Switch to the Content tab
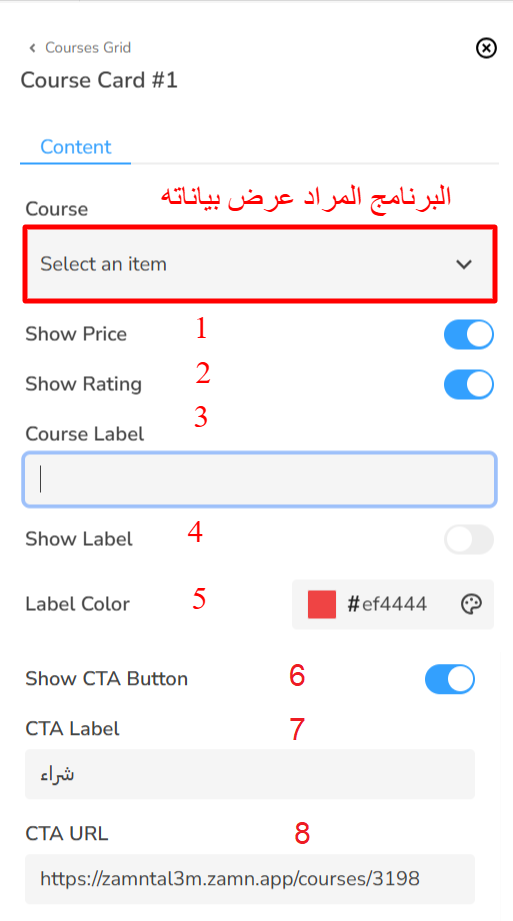The height and width of the screenshot is (921, 513). point(75,147)
